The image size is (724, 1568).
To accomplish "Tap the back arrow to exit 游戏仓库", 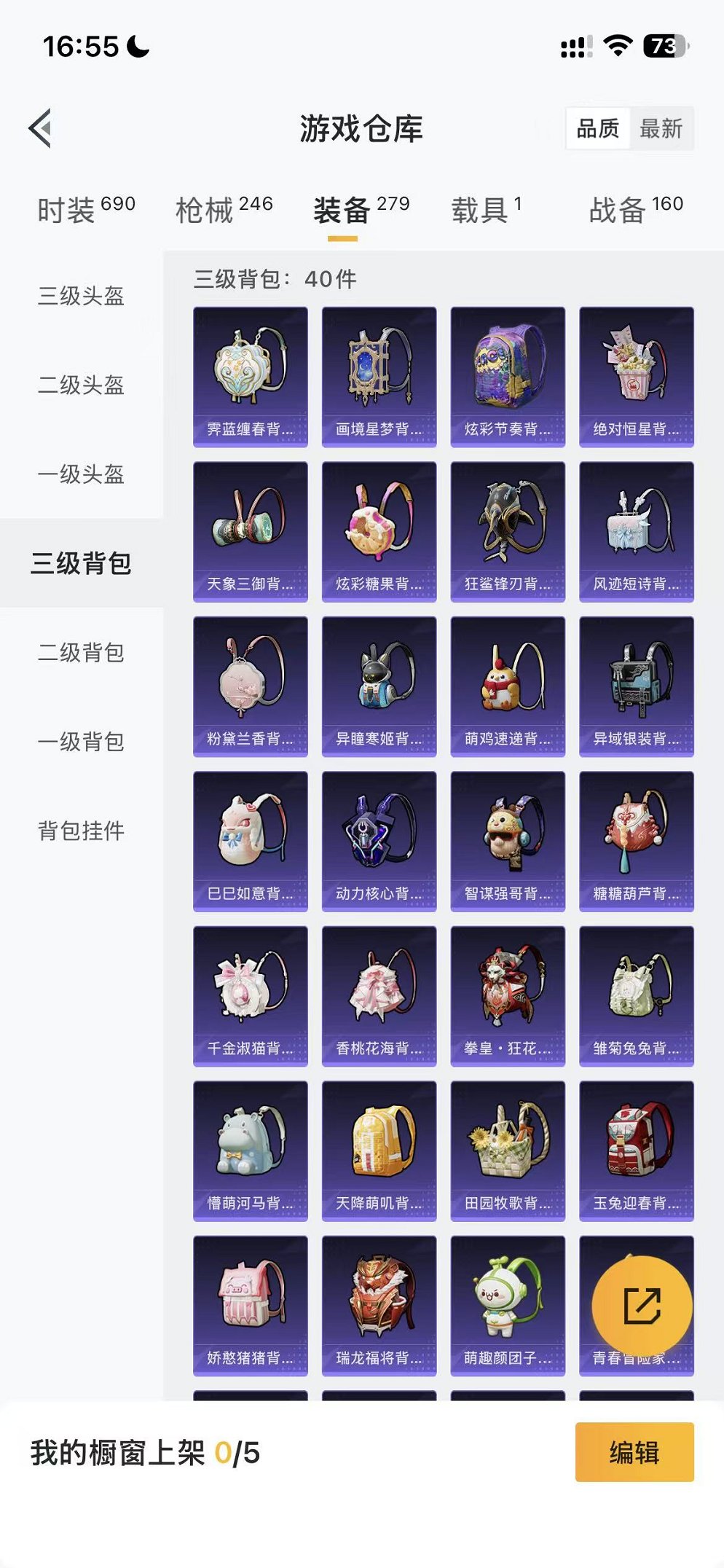I will [40, 130].
